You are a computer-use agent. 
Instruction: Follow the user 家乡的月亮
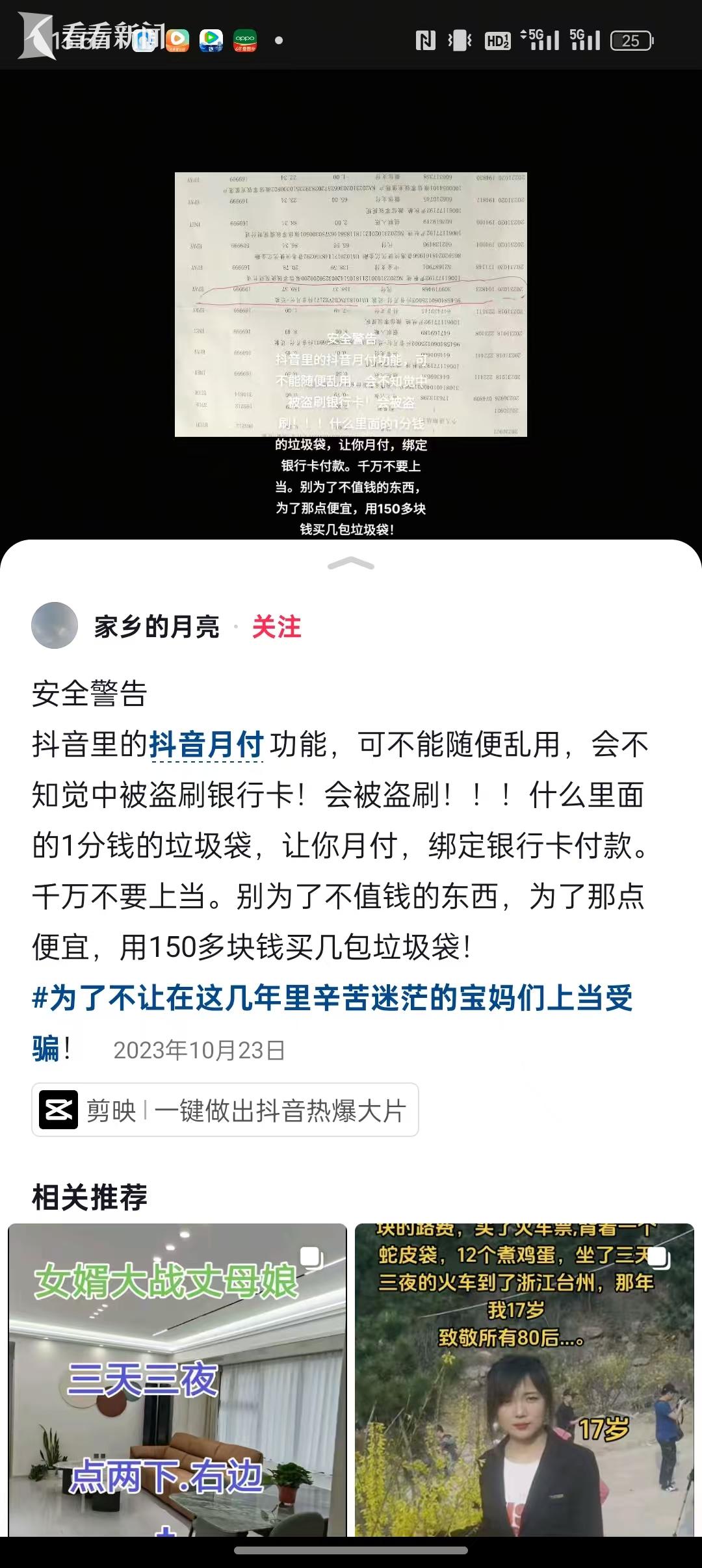pyautogui.click(x=276, y=627)
